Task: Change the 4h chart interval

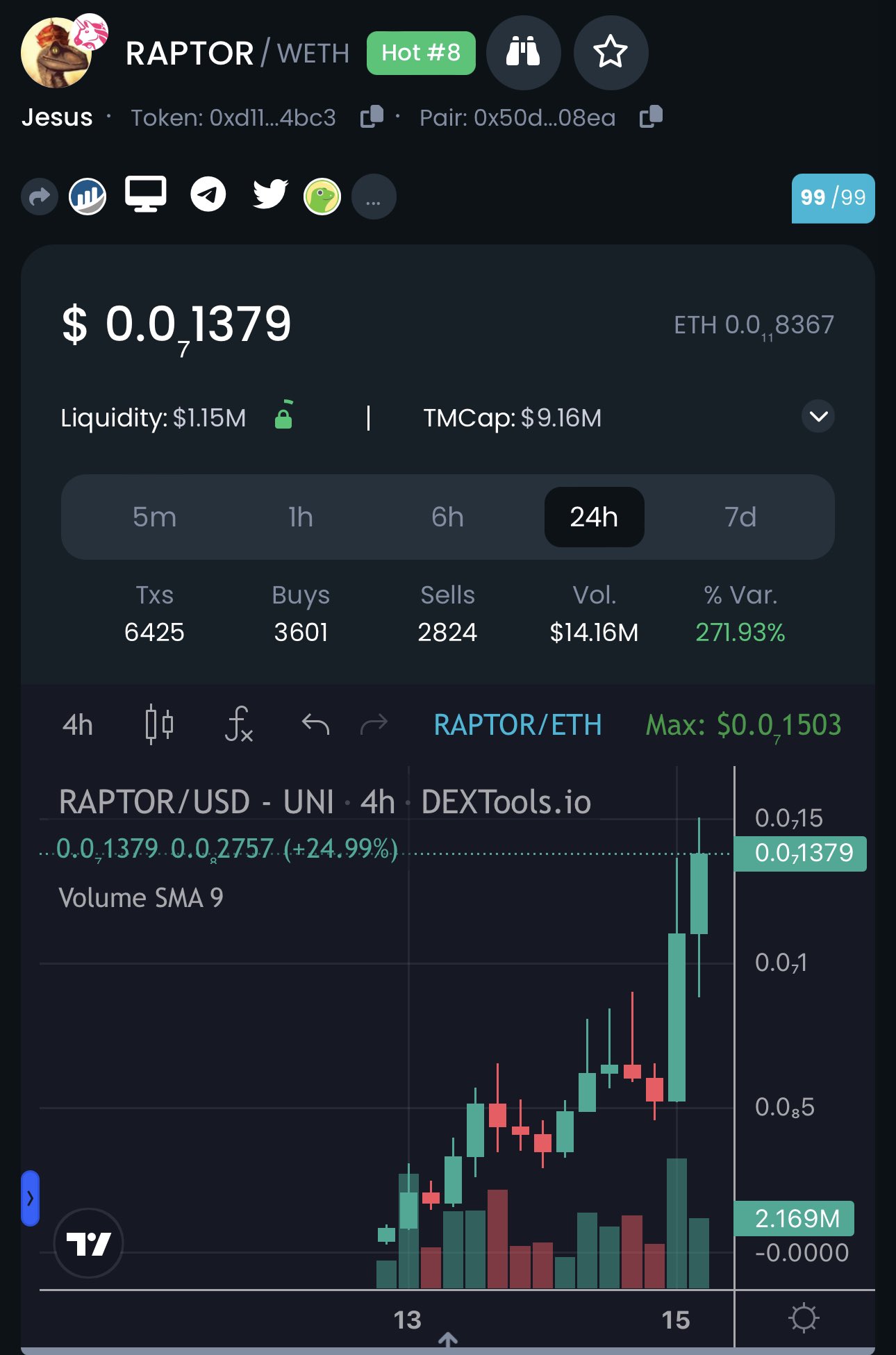Action: point(78,725)
